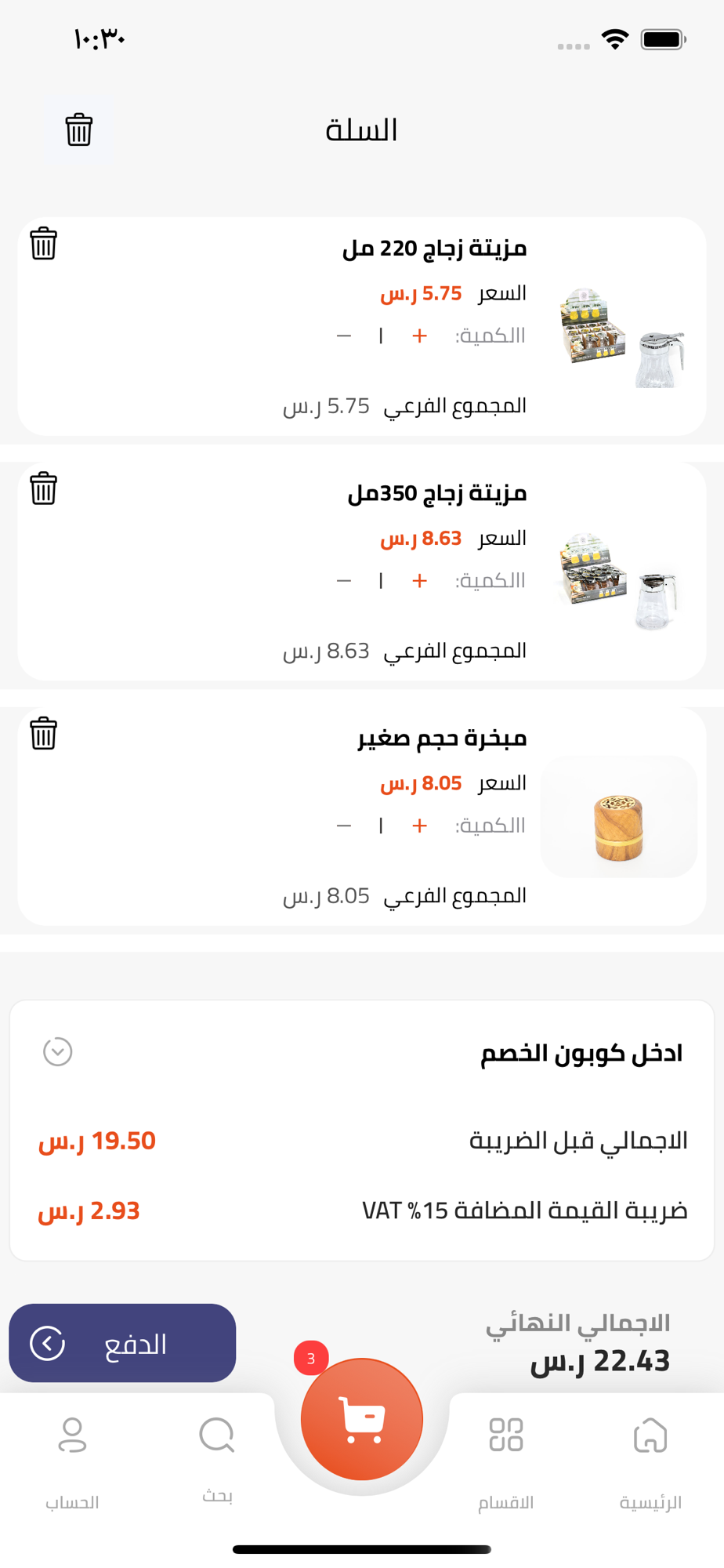
Task: Remove مزيتة زجاج 220 مل from the cart
Action: point(44,244)
